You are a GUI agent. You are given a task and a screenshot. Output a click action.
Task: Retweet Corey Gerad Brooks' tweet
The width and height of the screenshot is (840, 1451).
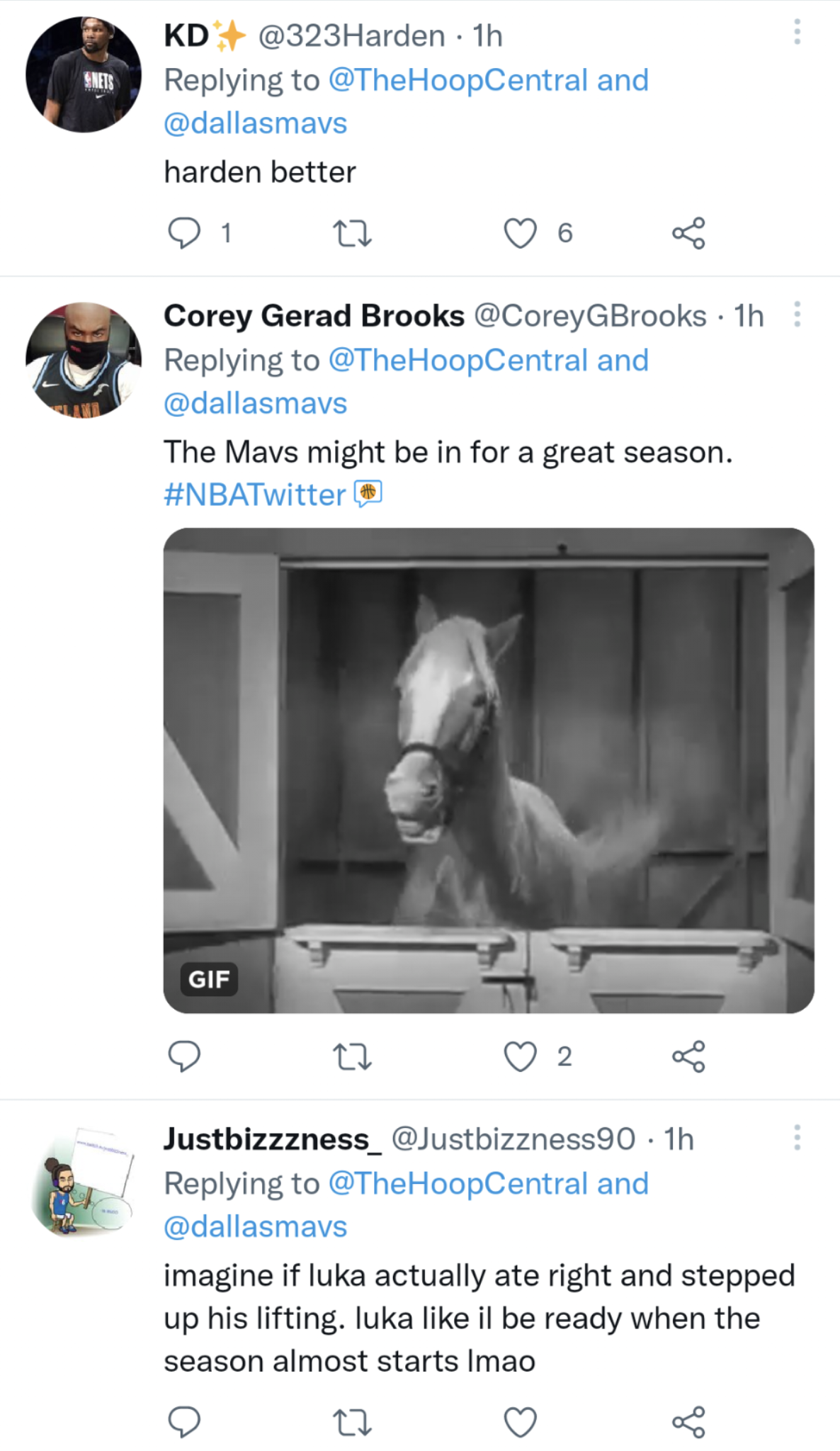tap(352, 1056)
